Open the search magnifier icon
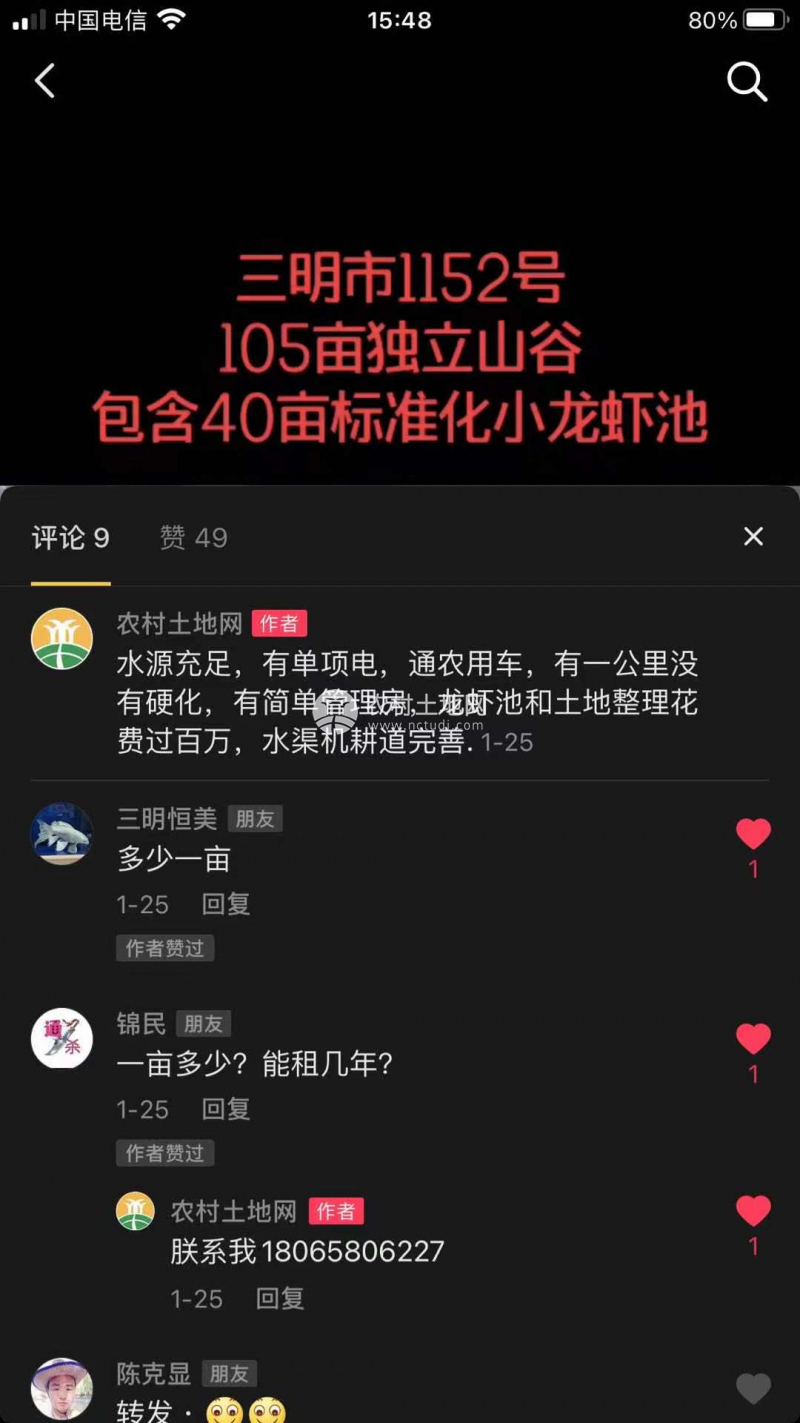 pos(746,82)
